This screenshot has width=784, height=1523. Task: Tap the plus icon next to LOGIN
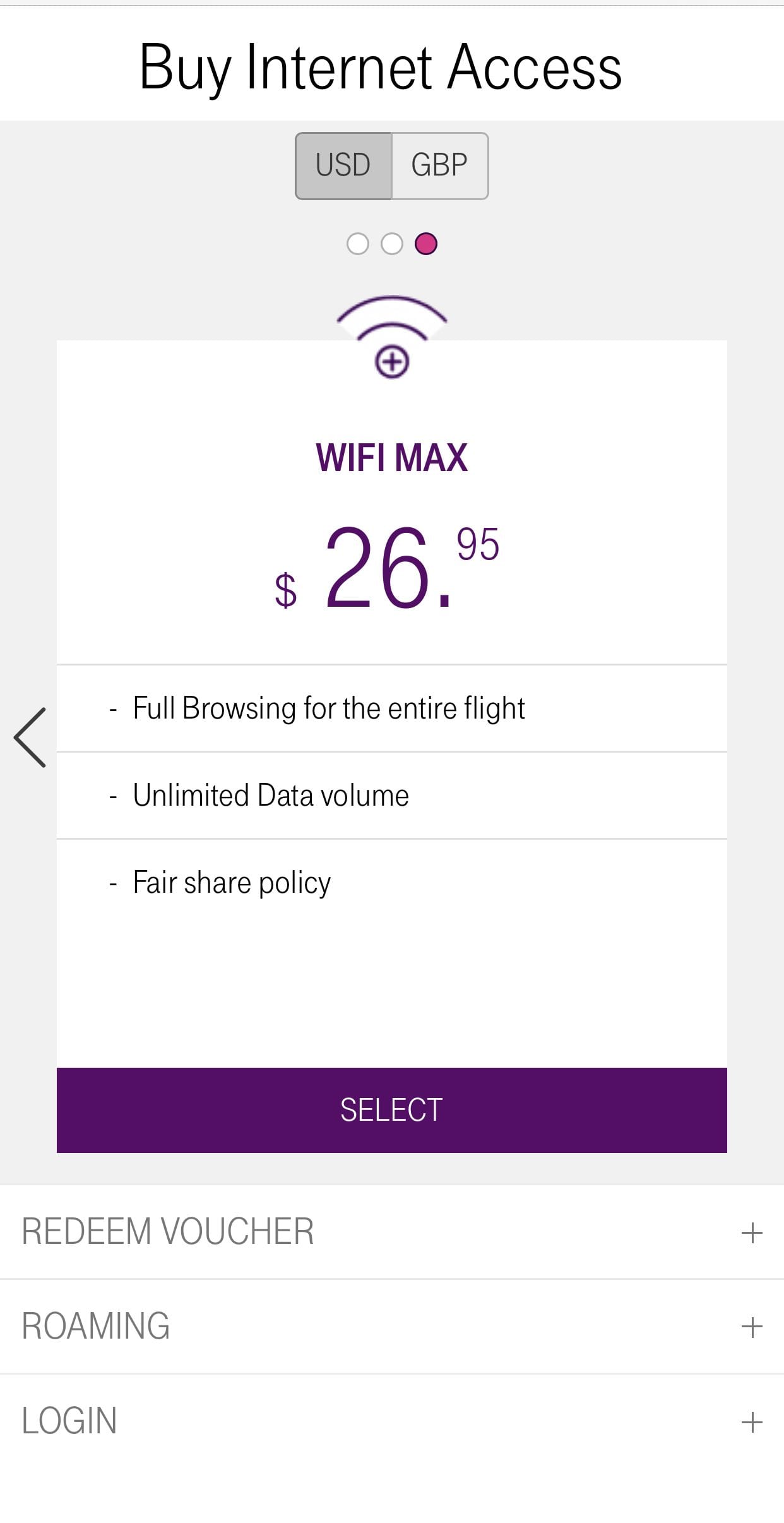752,1422
